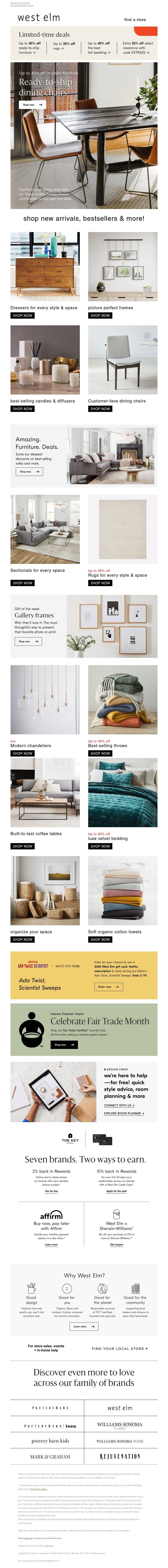The height and width of the screenshot is (1568, 168).
Task: Shop now under Customer-fave dining chairs
Action: (x=100, y=408)
